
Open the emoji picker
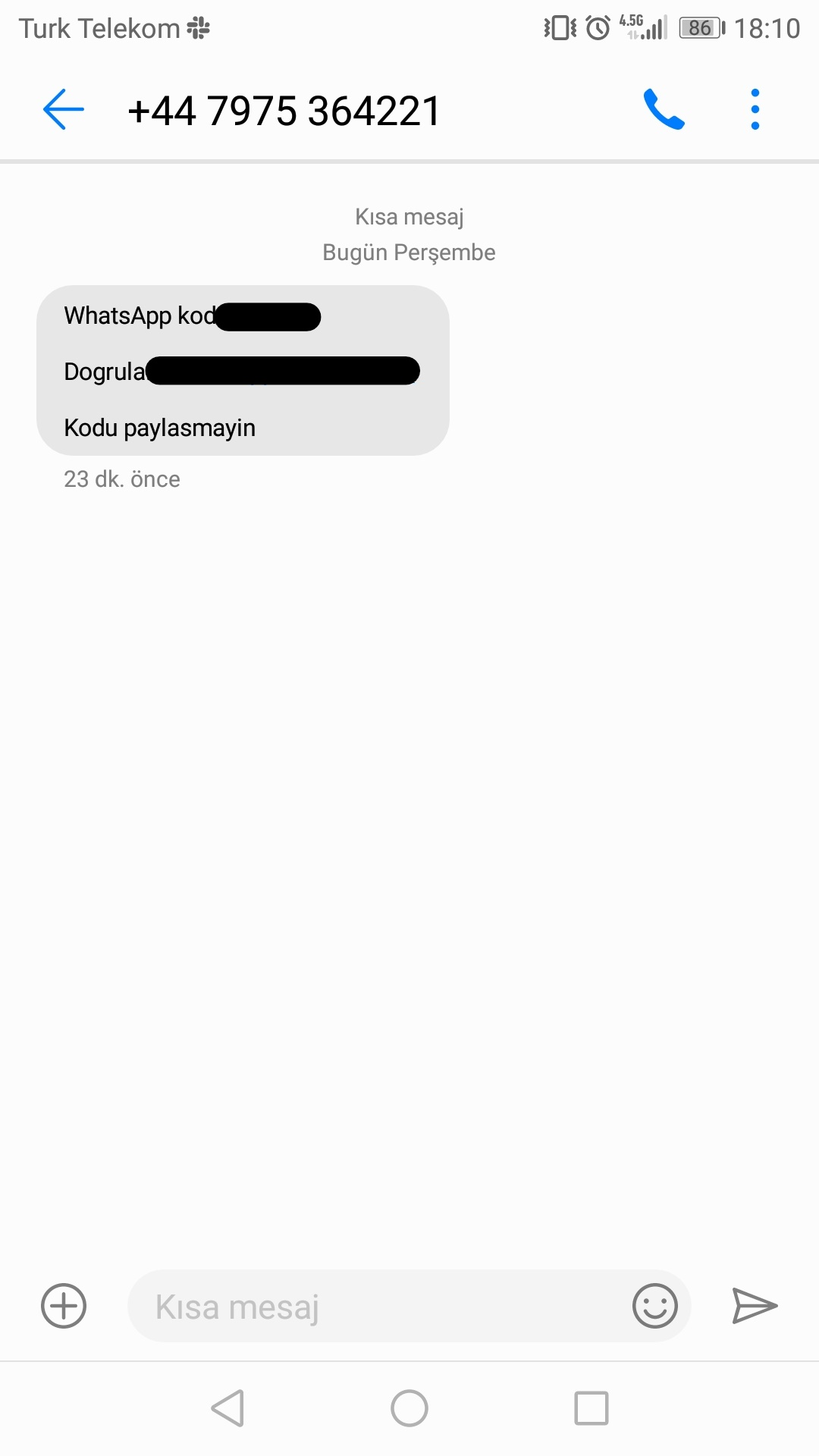[654, 1306]
